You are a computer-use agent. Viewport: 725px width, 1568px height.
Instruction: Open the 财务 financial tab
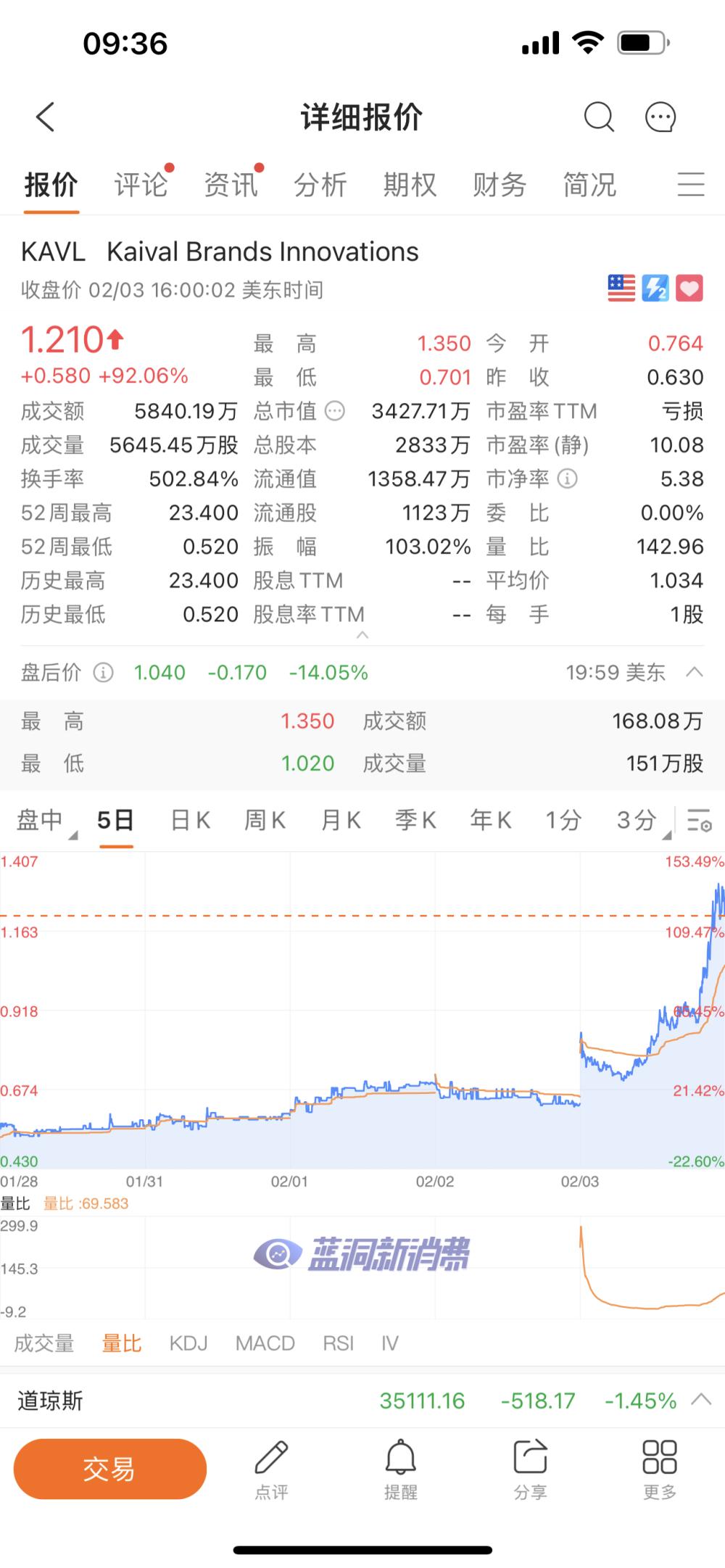pos(500,185)
